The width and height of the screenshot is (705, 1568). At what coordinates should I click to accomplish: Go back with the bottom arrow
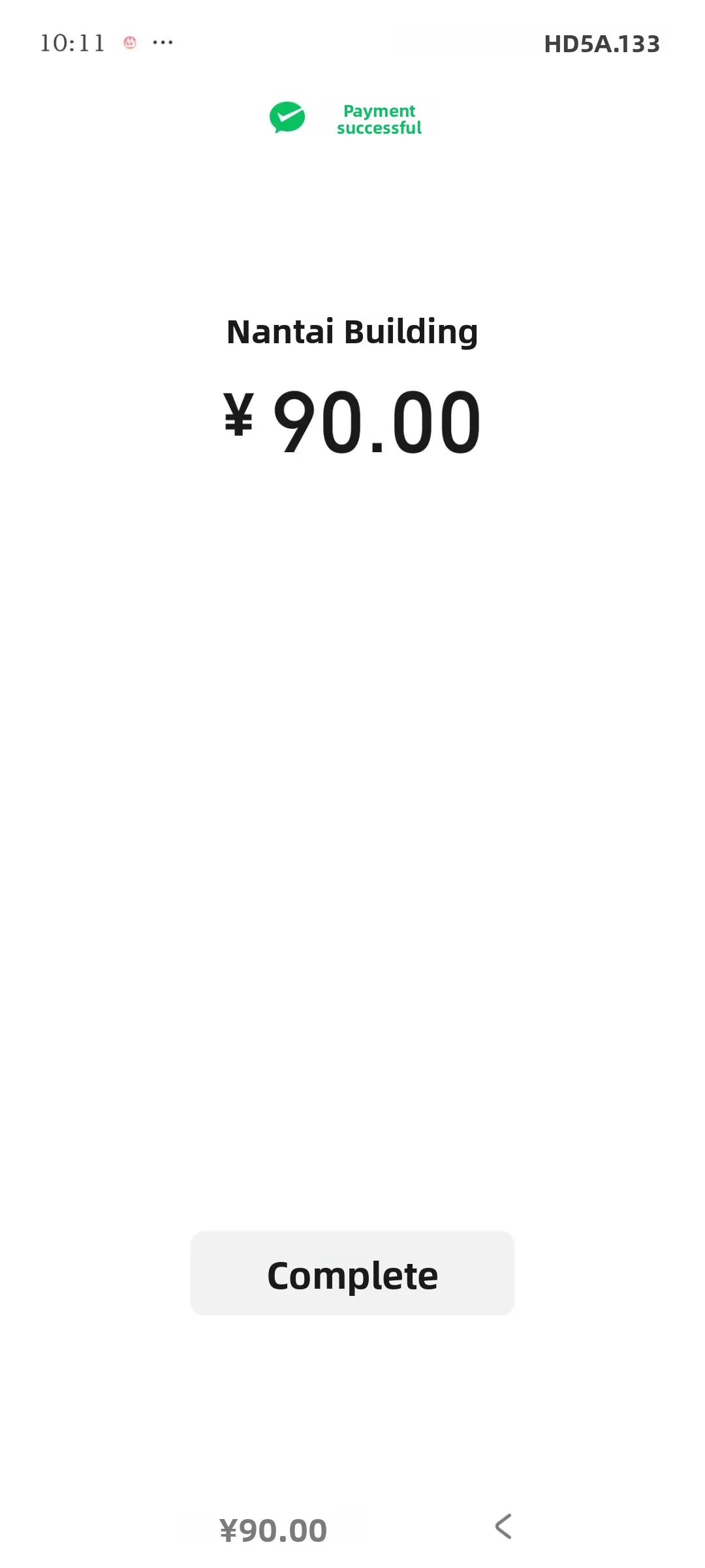pos(503,1526)
